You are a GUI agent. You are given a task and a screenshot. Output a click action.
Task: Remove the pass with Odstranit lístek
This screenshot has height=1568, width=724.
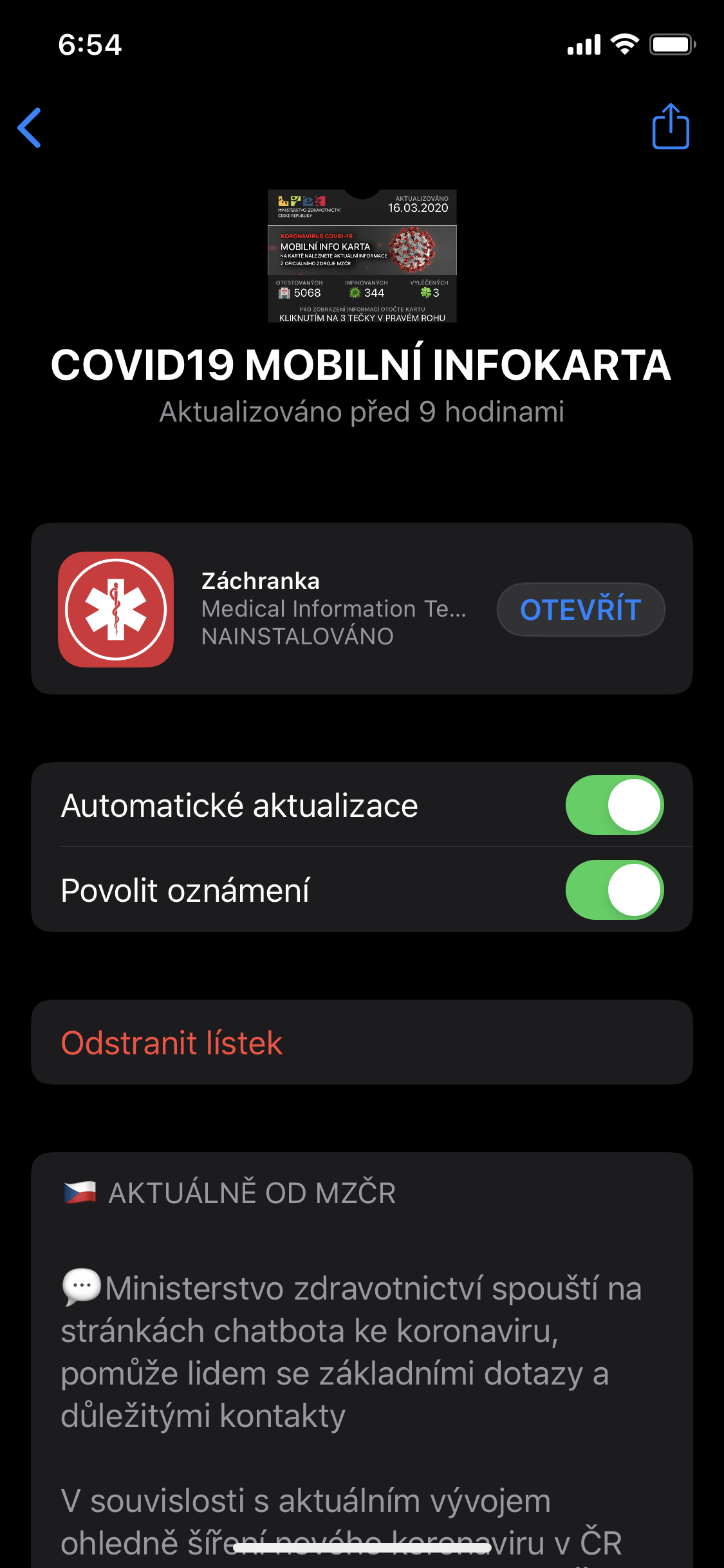[172, 1043]
